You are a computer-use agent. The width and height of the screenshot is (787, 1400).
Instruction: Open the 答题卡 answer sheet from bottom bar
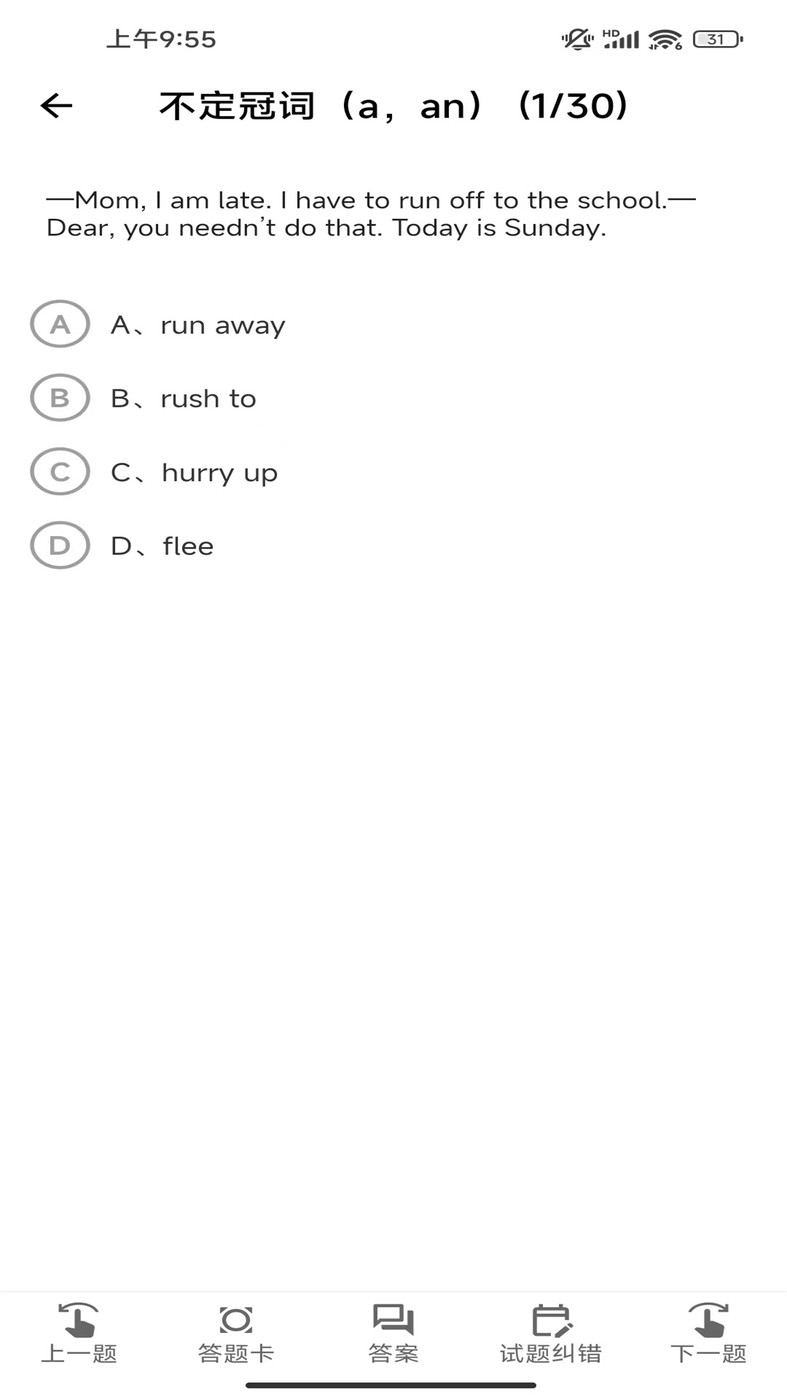tap(236, 1335)
